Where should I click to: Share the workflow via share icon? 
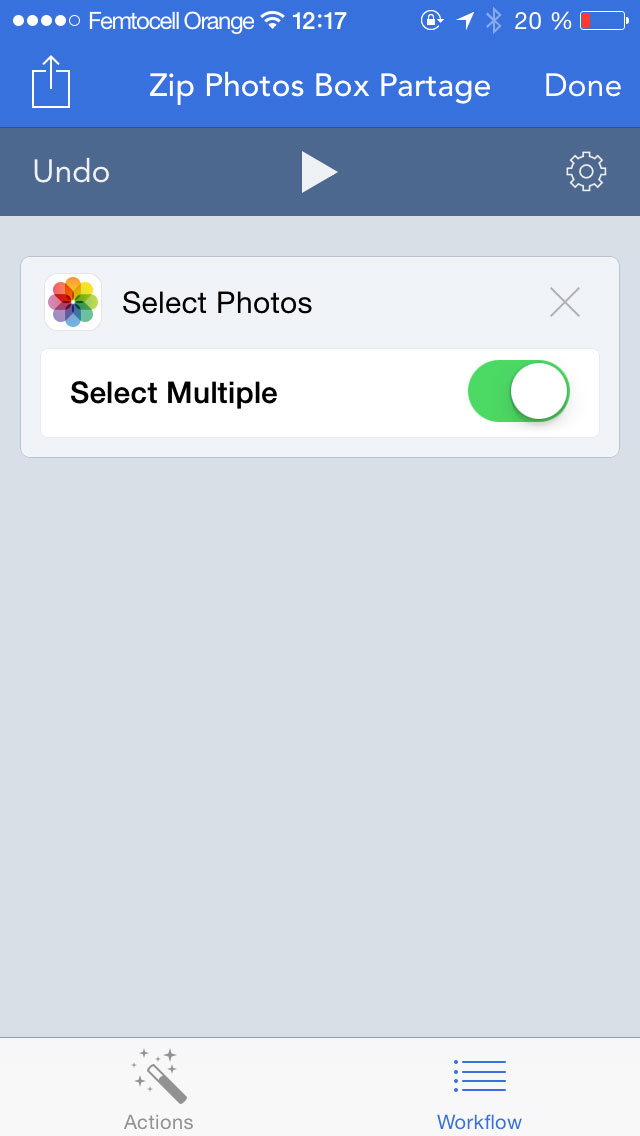tap(51, 84)
